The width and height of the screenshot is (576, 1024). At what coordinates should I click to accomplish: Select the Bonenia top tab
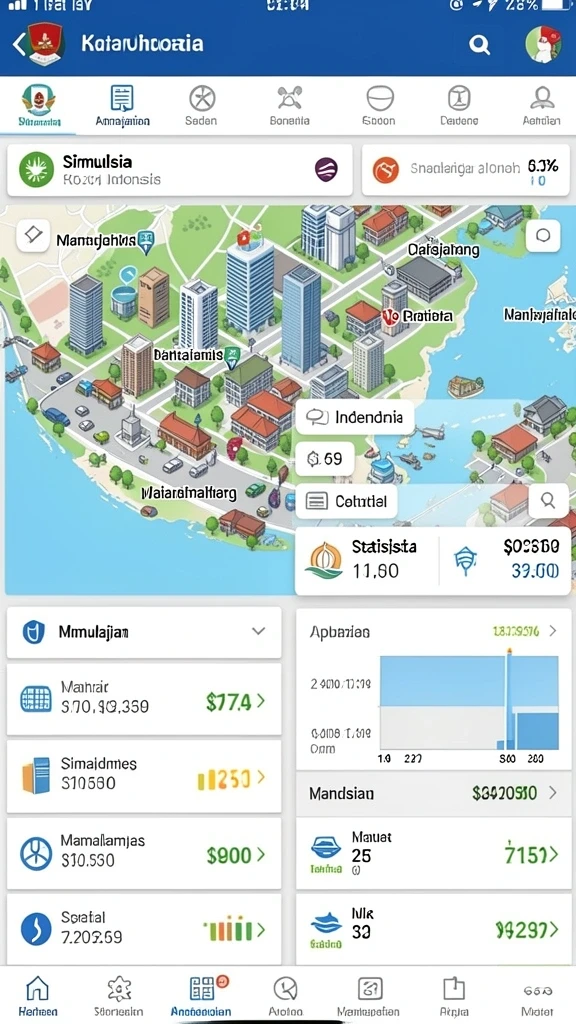[x=289, y=106]
